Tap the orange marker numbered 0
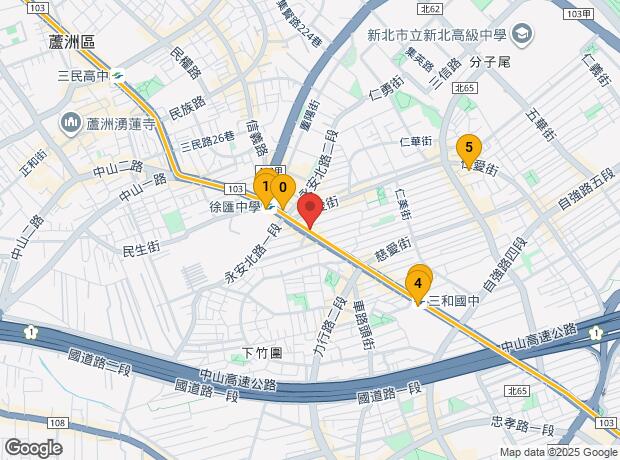 283,192
